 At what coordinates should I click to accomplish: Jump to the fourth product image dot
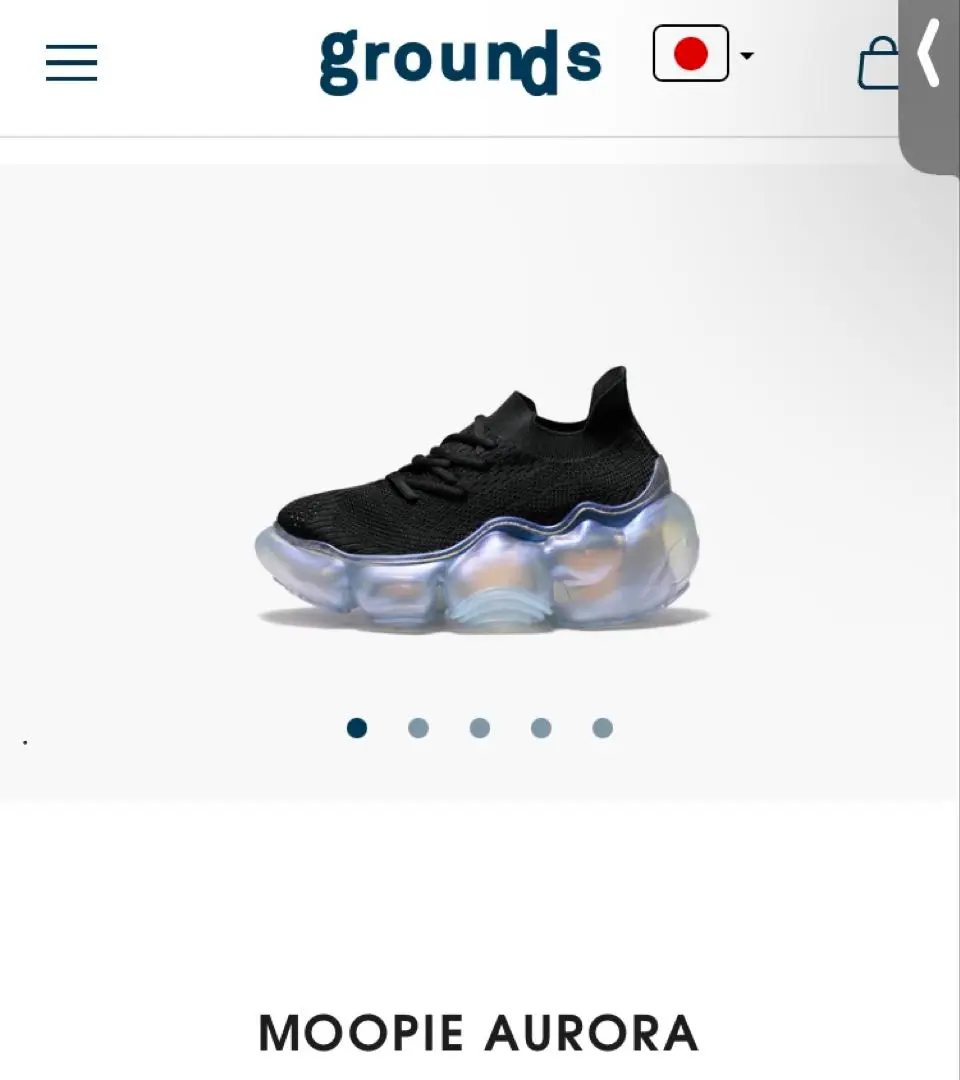(x=541, y=728)
